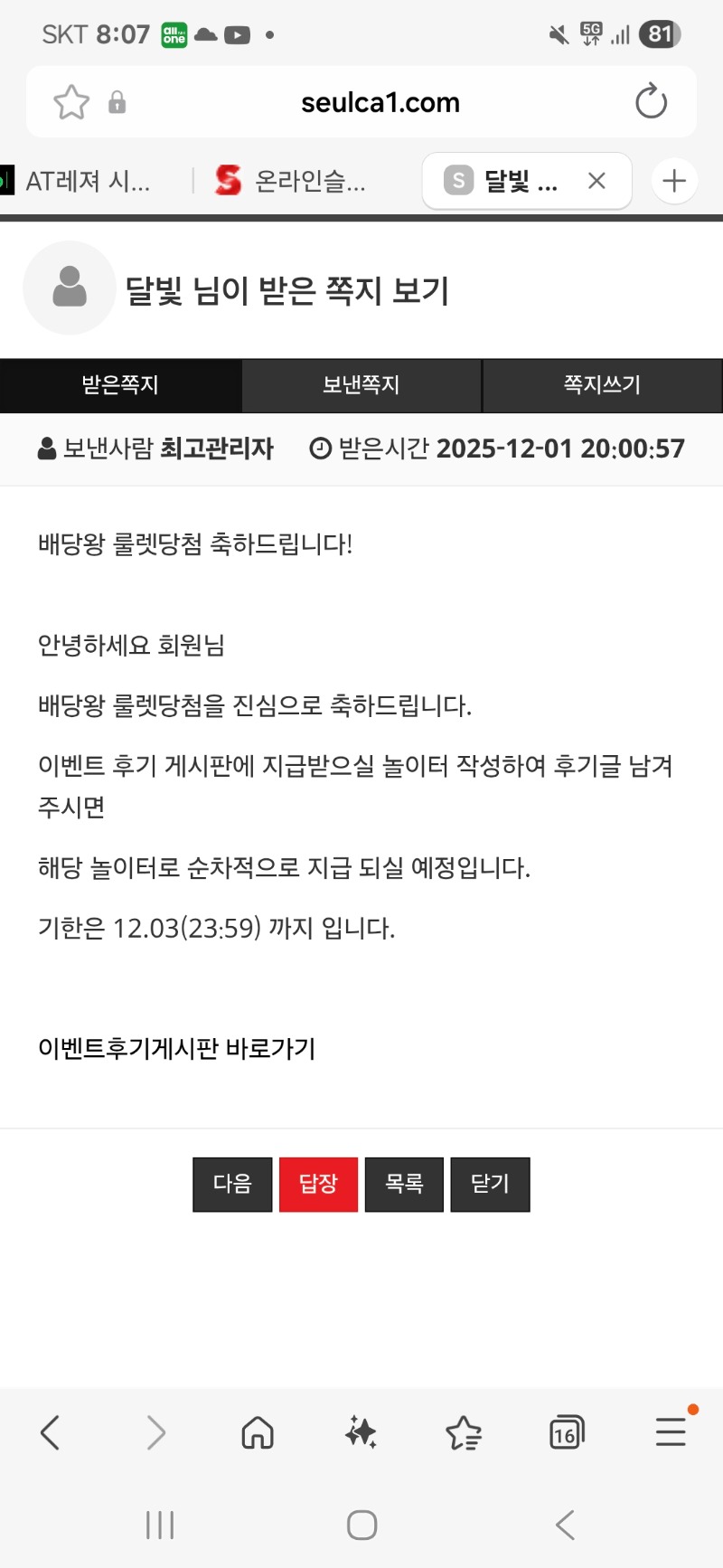Open the browser hamburger menu
Image resolution: width=723 pixels, height=1568 pixels.
671,1432
